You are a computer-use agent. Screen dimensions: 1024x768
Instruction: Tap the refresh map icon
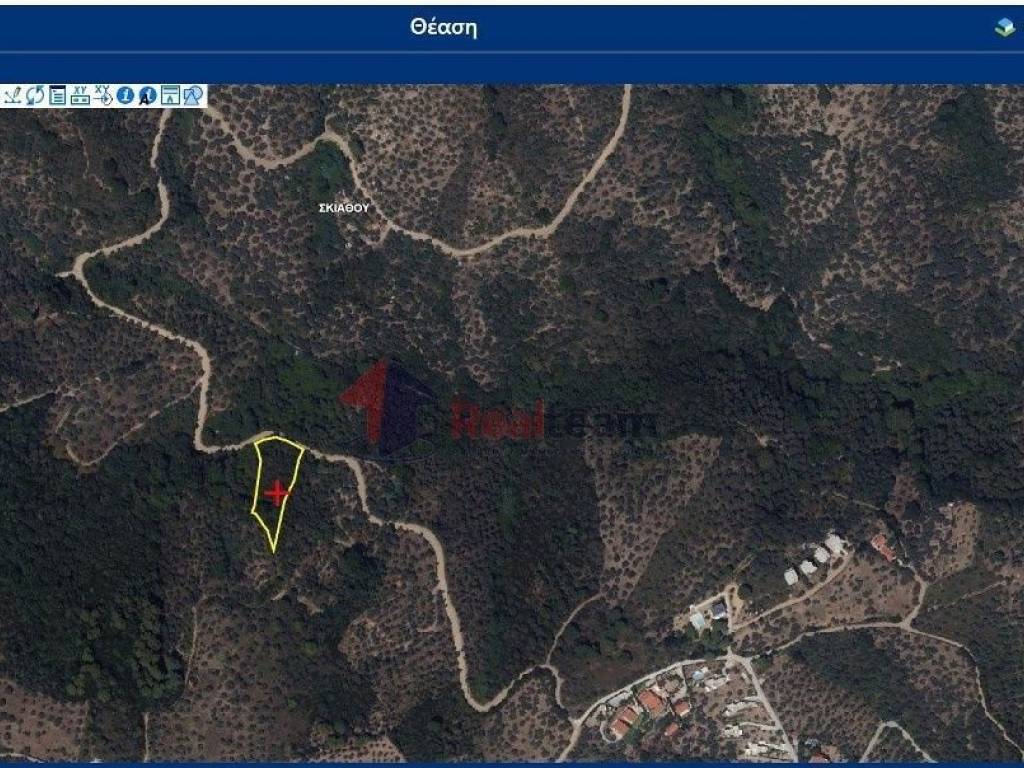point(35,96)
